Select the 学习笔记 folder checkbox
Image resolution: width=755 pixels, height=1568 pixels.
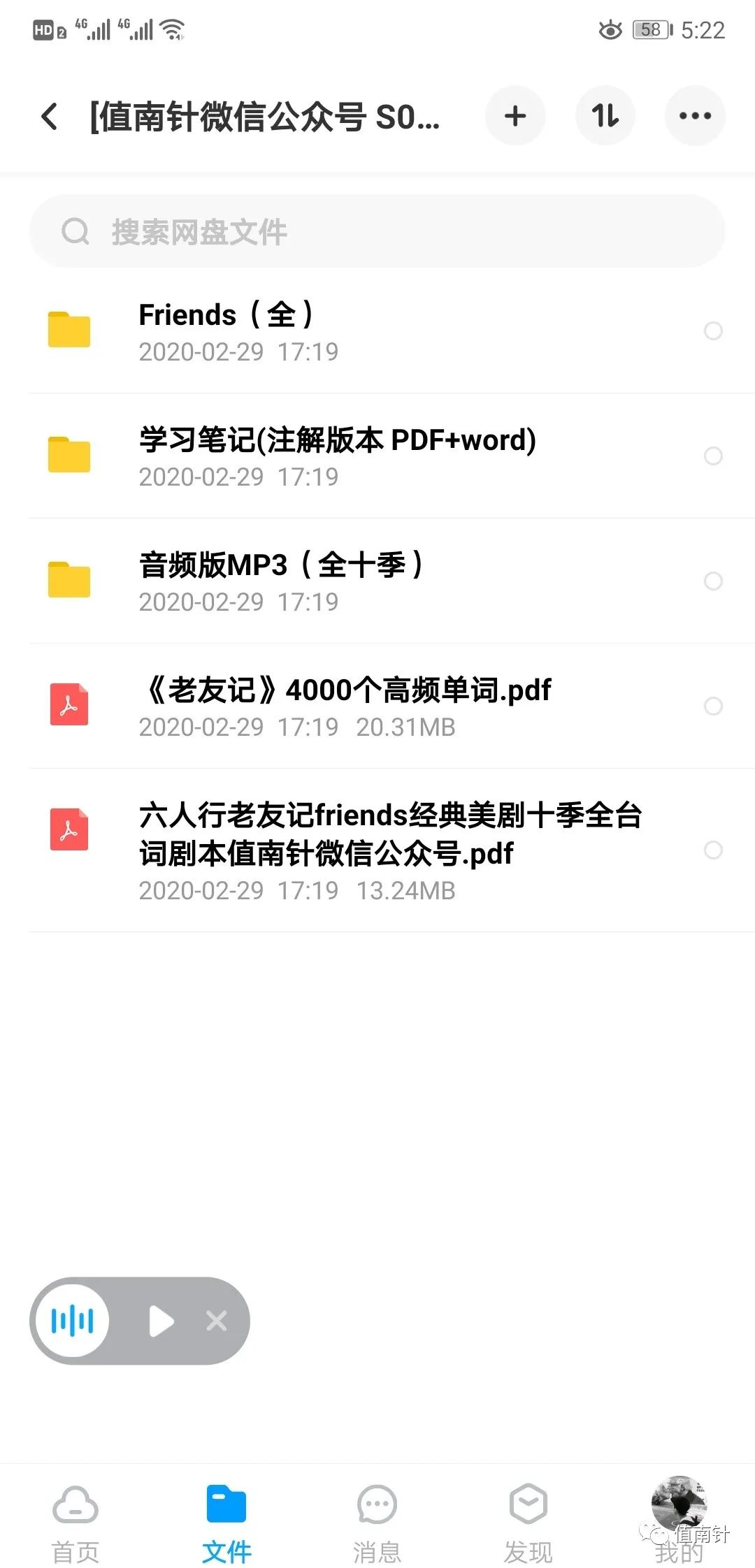click(713, 456)
